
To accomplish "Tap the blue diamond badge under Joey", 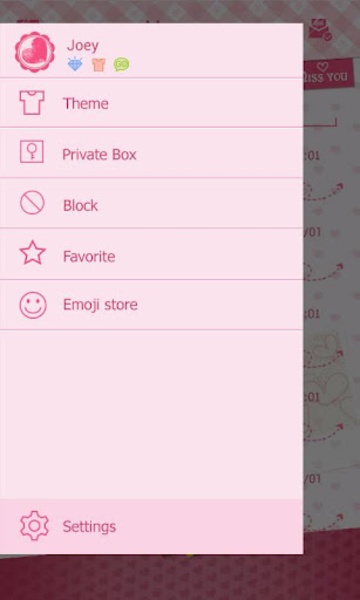I will tap(75, 64).
